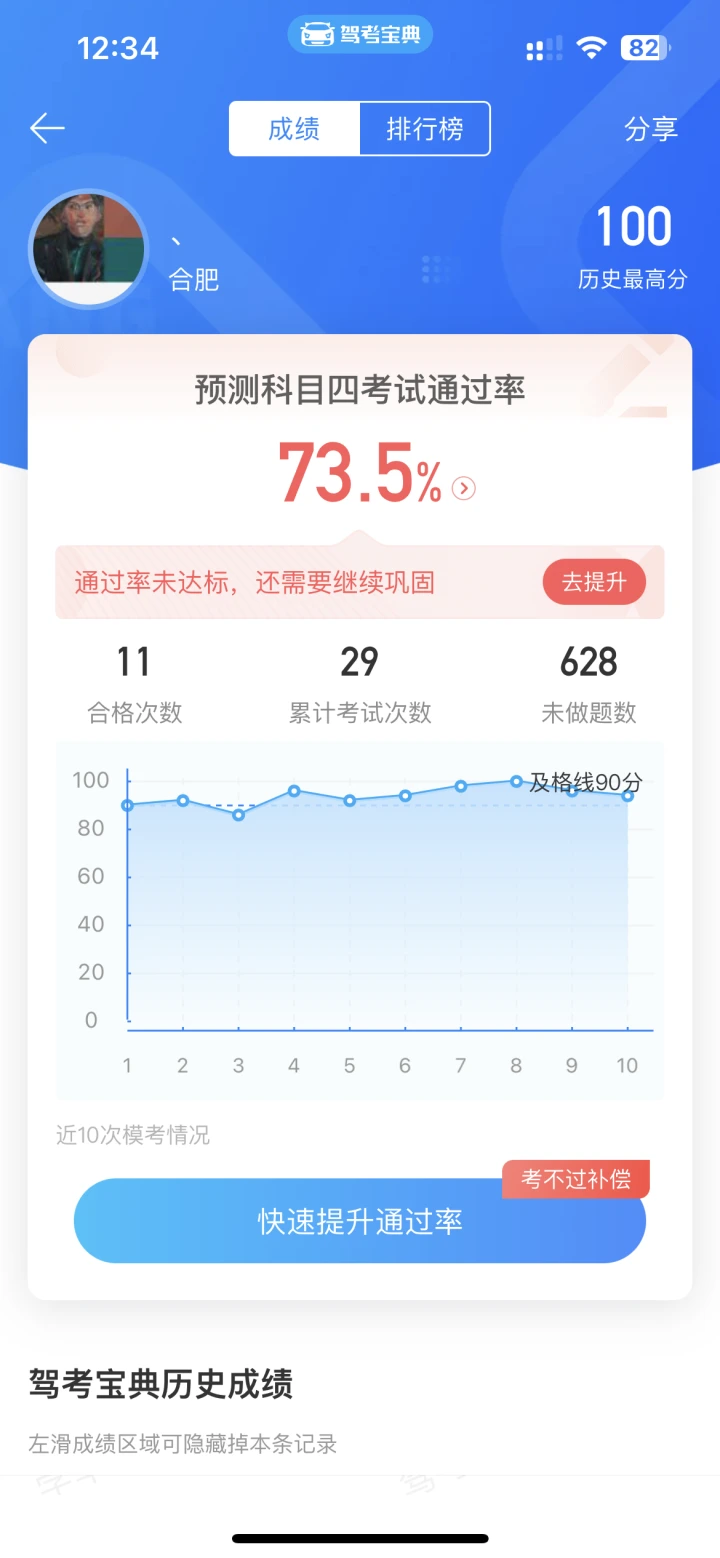The height and width of the screenshot is (1558, 720).
Task: Select the 成绩 tab
Action: (294, 129)
